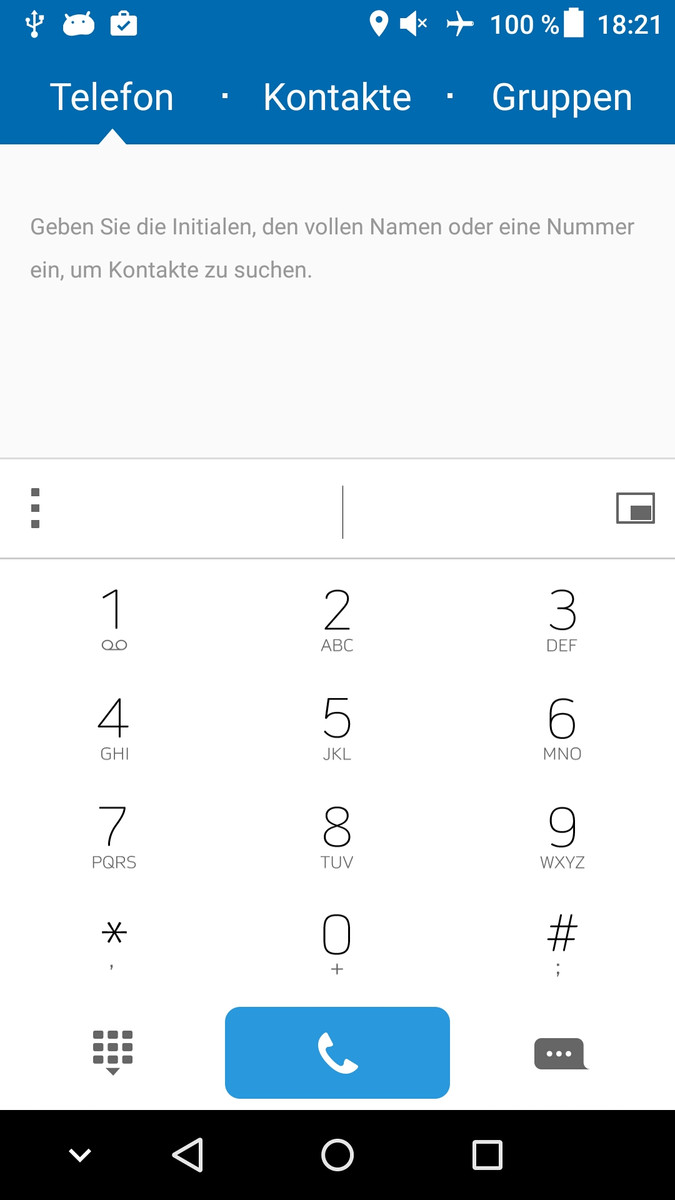Enter digit 5 JKL
This screenshot has width=675, height=1200.
[x=337, y=728]
